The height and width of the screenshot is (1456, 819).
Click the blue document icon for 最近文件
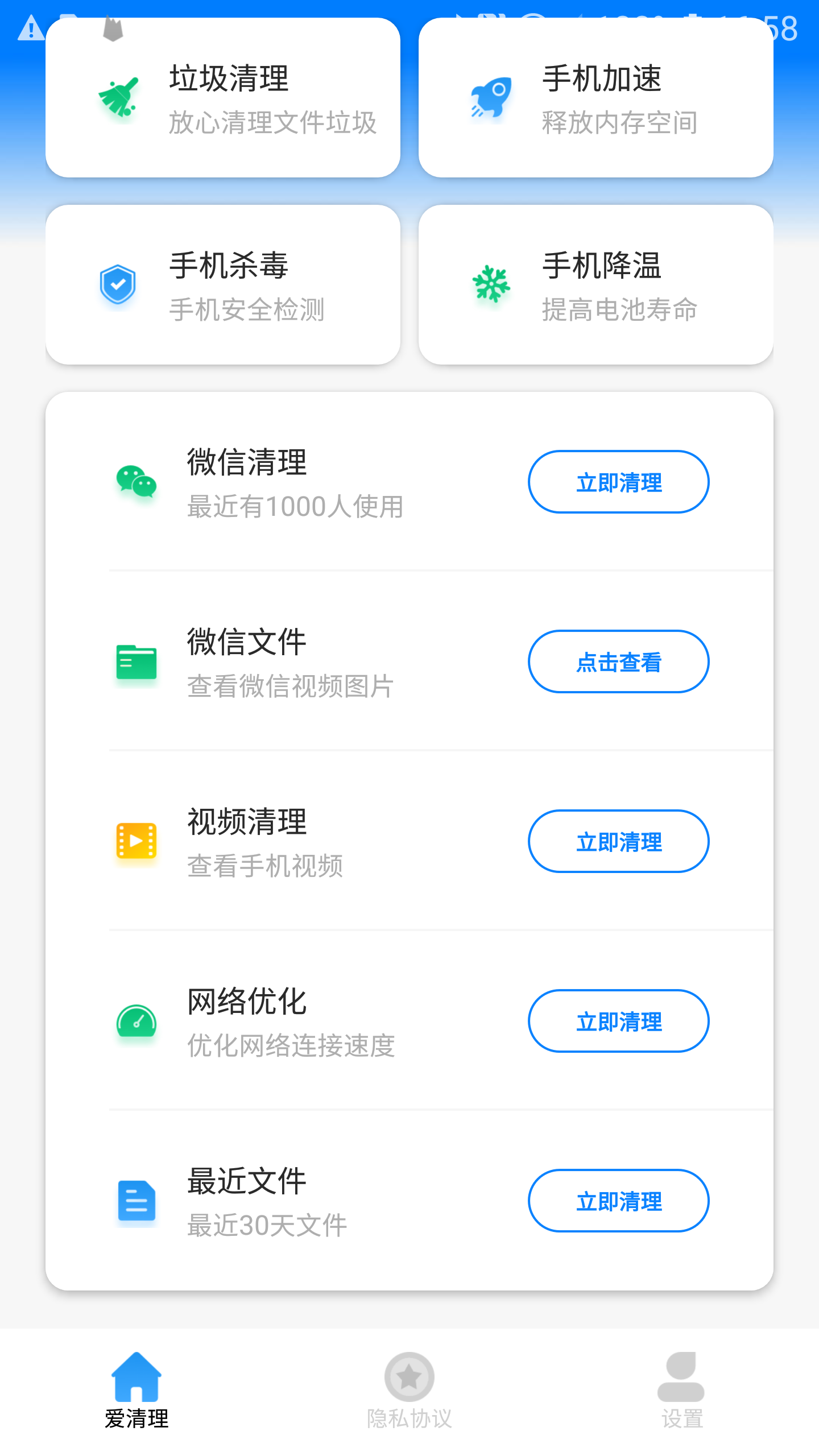pos(136,1201)
